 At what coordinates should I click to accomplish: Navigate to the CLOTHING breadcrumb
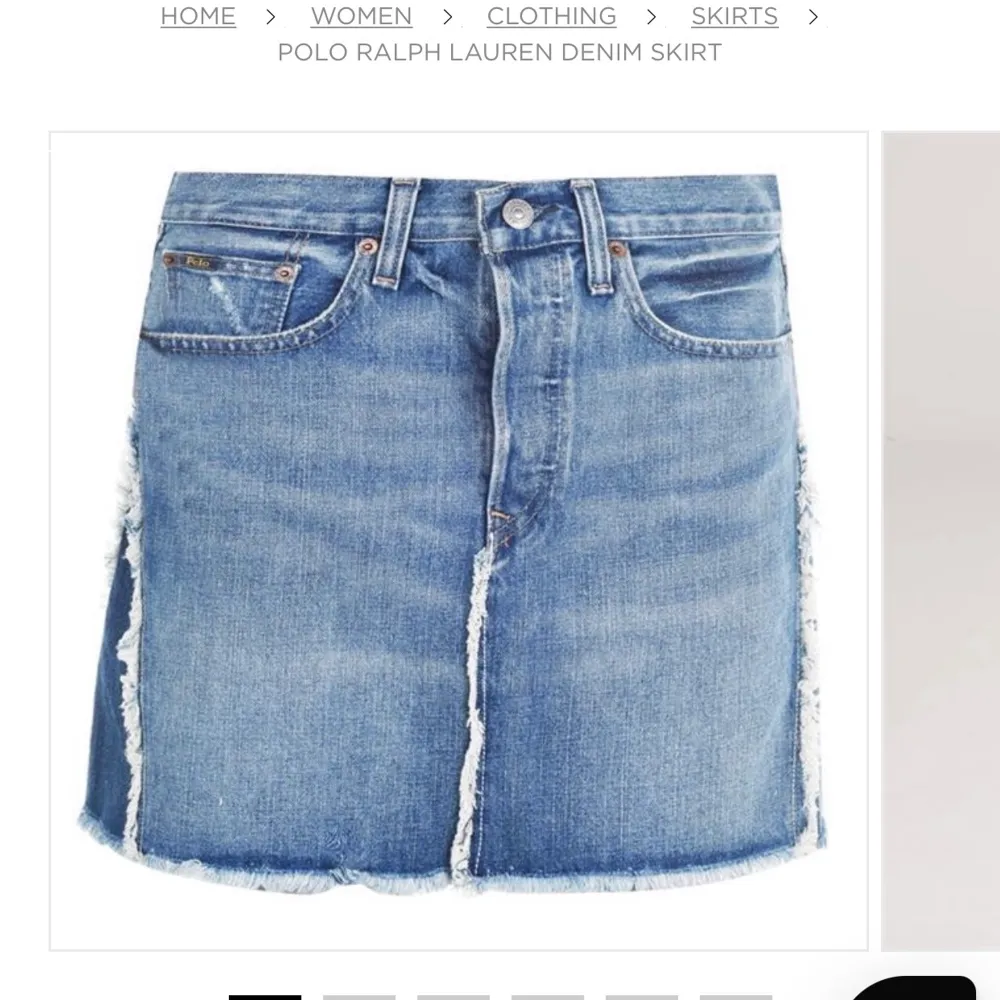(551, 16)
